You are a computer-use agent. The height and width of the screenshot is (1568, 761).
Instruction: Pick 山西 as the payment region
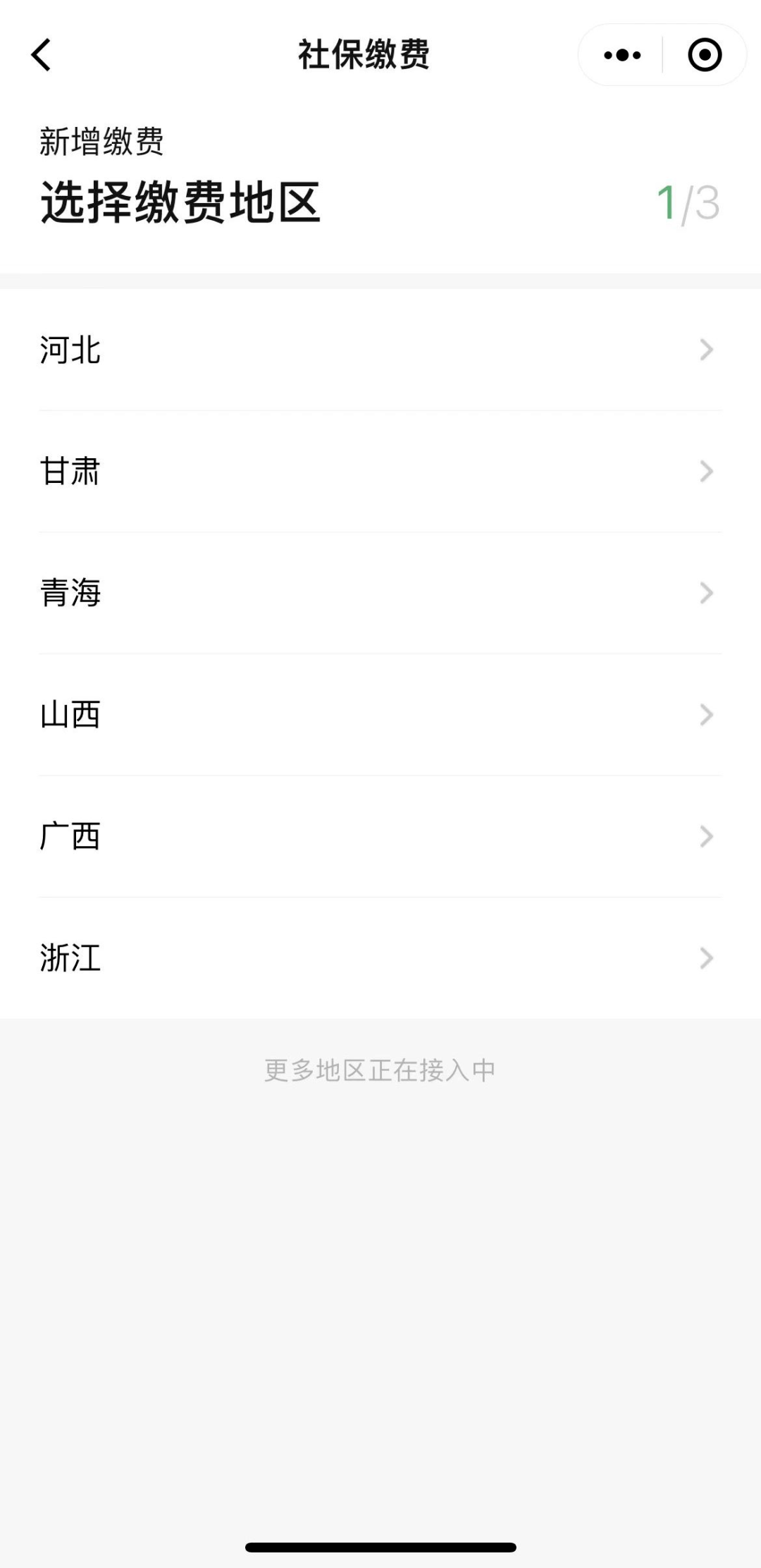pyautogui.click(x=380, y=715)
